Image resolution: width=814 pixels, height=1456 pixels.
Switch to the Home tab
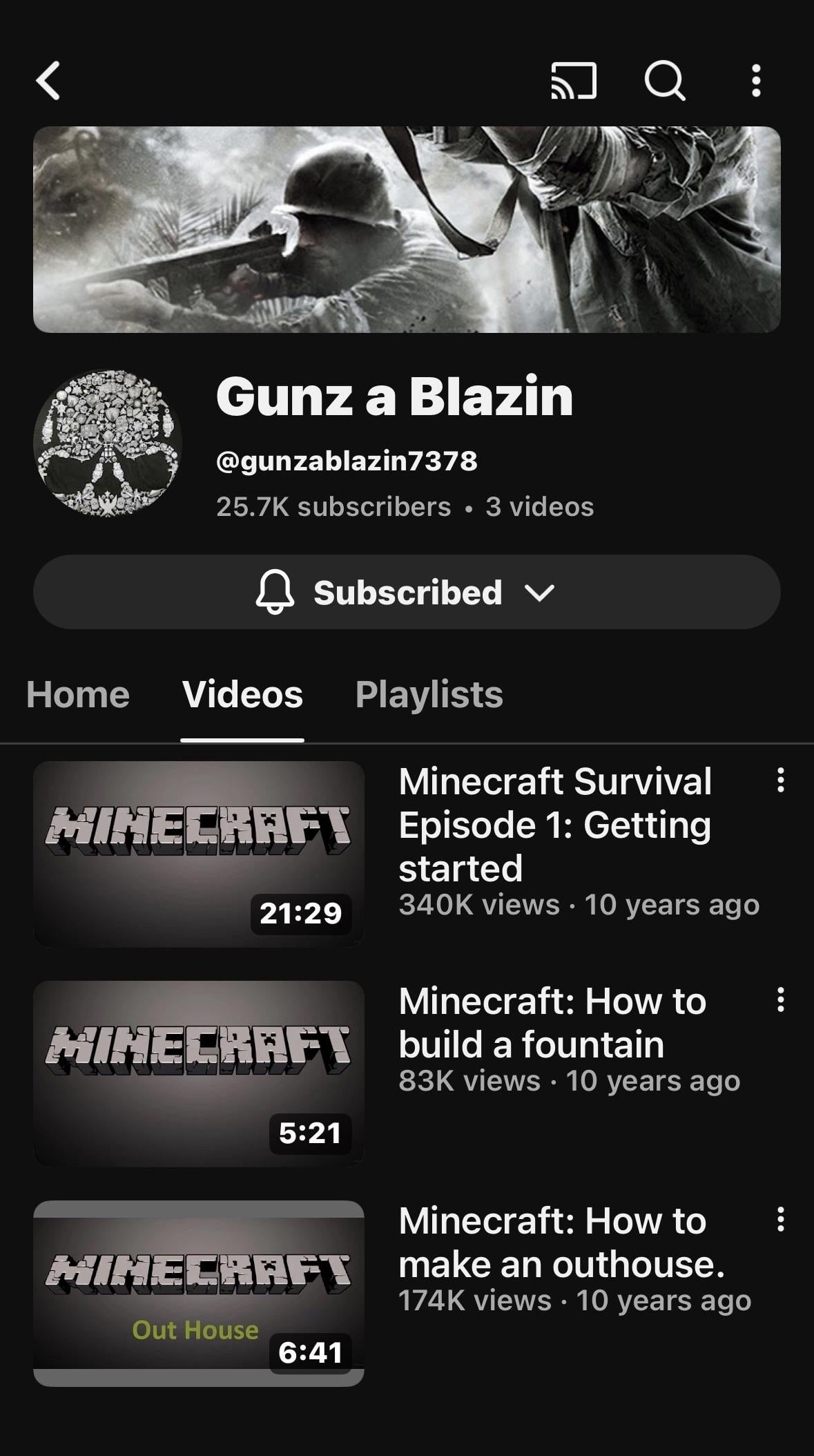pos(78,694)
